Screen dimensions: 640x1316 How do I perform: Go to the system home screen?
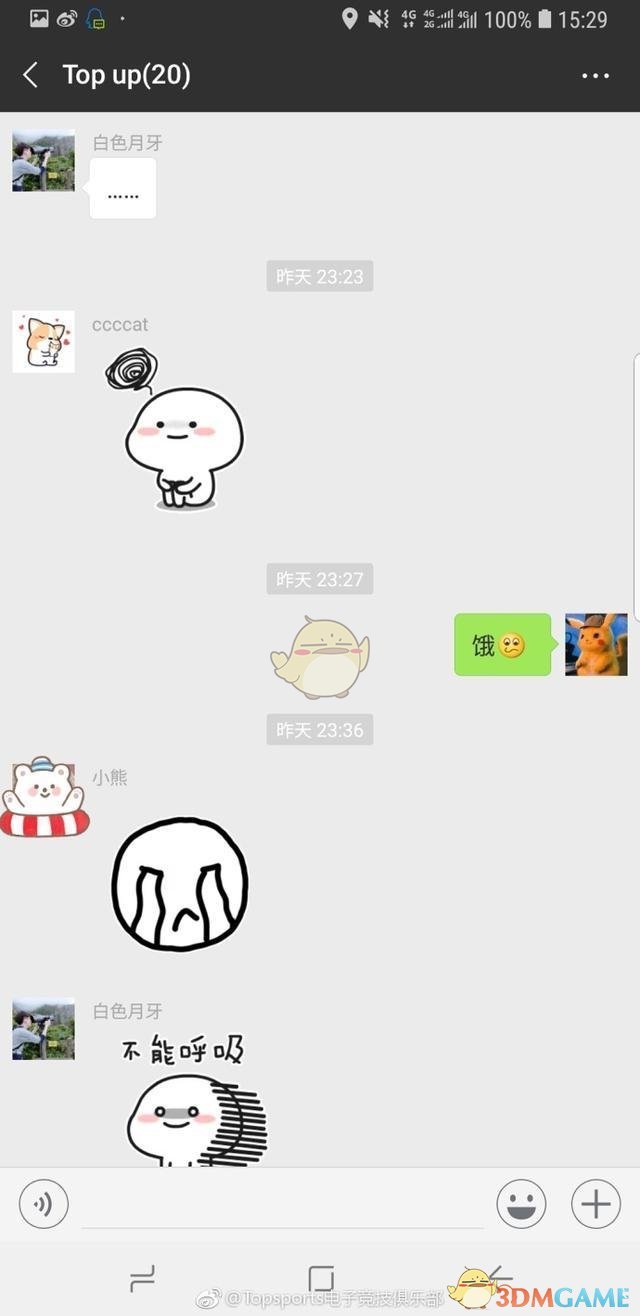[x=320, y=1278]
